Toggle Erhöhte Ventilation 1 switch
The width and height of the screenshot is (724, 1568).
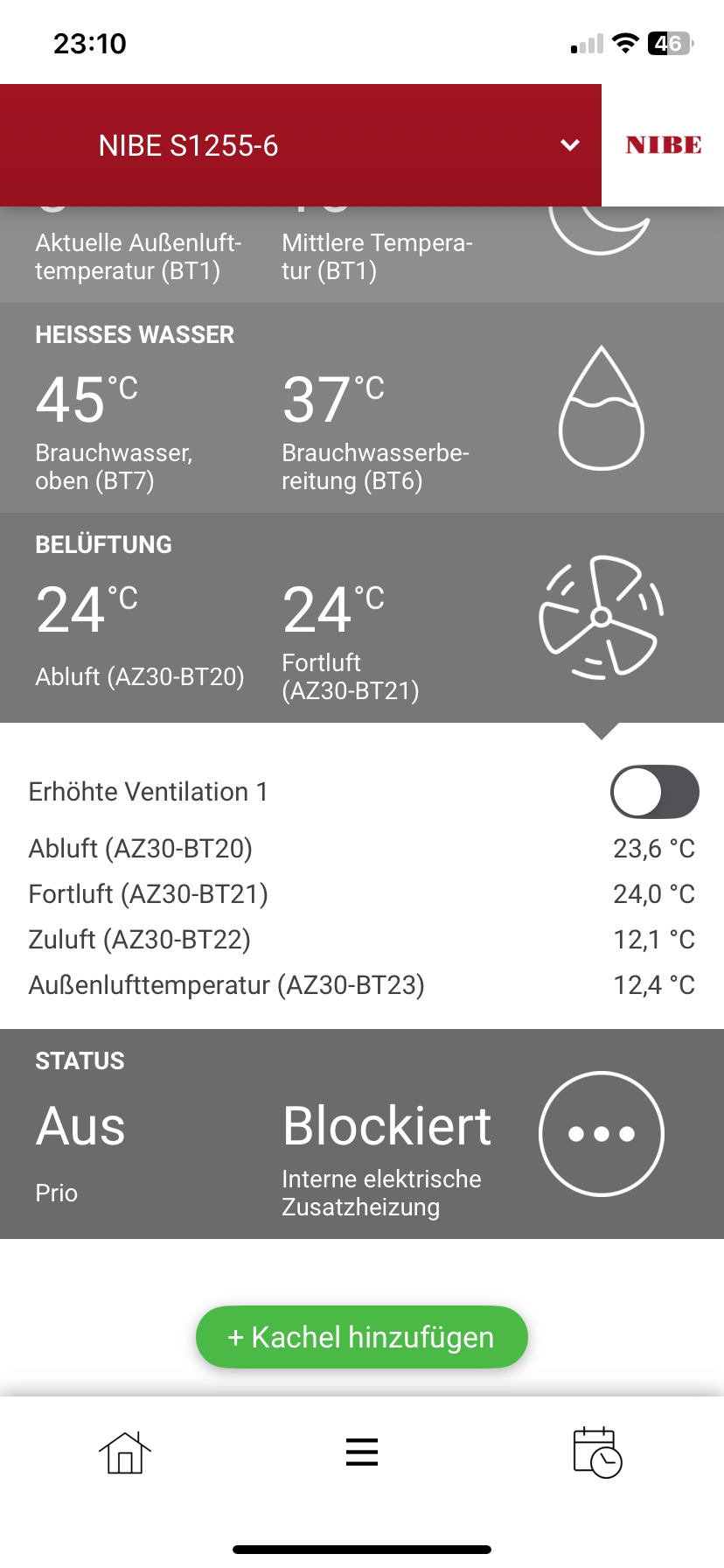(x=654, y=792)
